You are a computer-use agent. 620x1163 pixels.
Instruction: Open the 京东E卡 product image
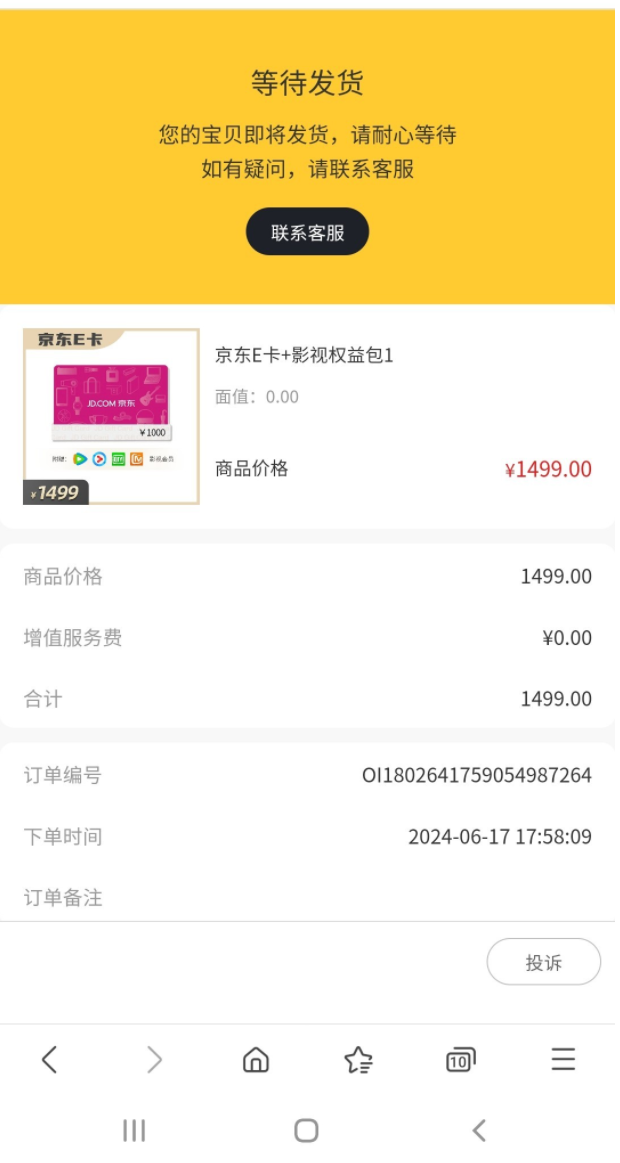point(111,416)
